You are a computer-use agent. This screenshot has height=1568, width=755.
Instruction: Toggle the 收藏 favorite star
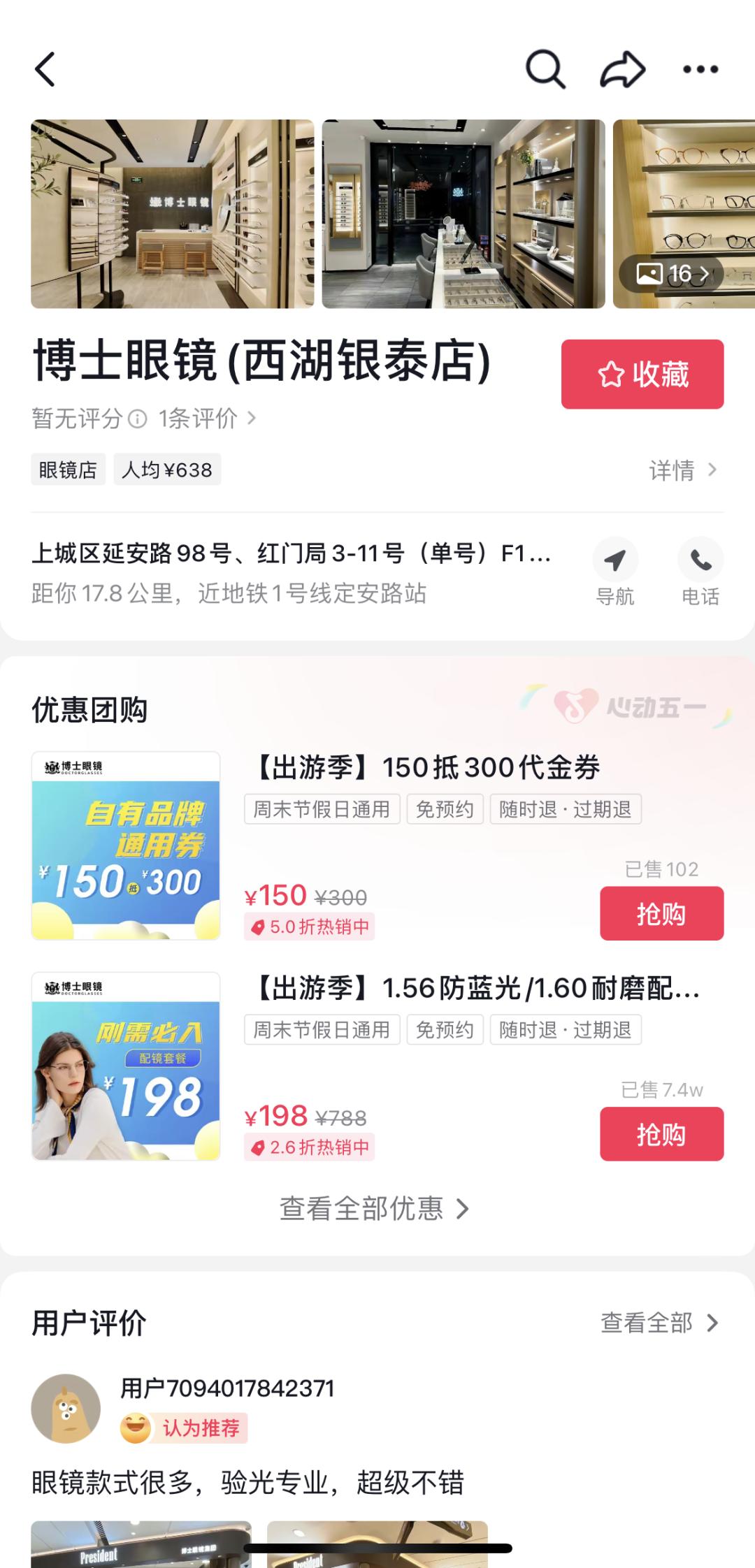pyautogui.click(x=642, y=374)
